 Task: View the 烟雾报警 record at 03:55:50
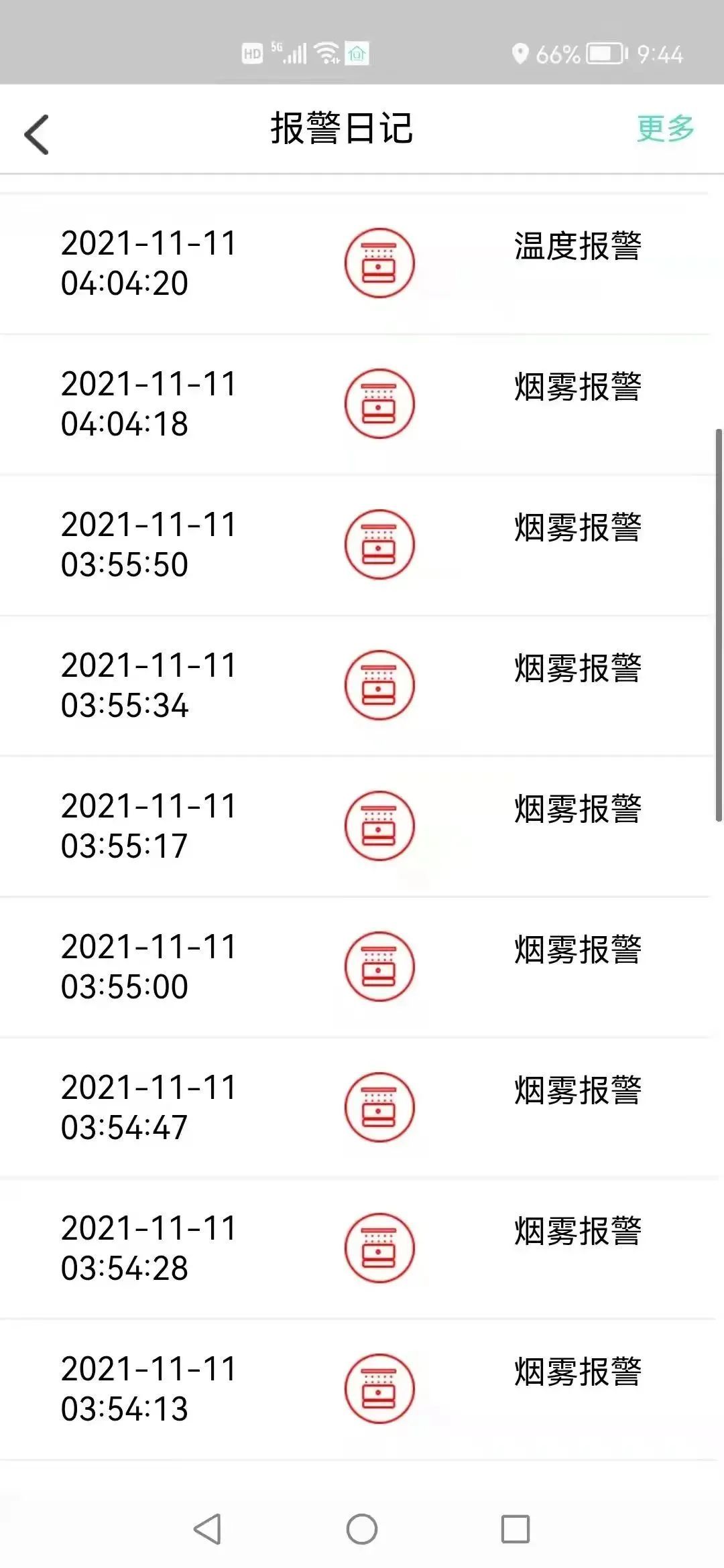[362, 545]
